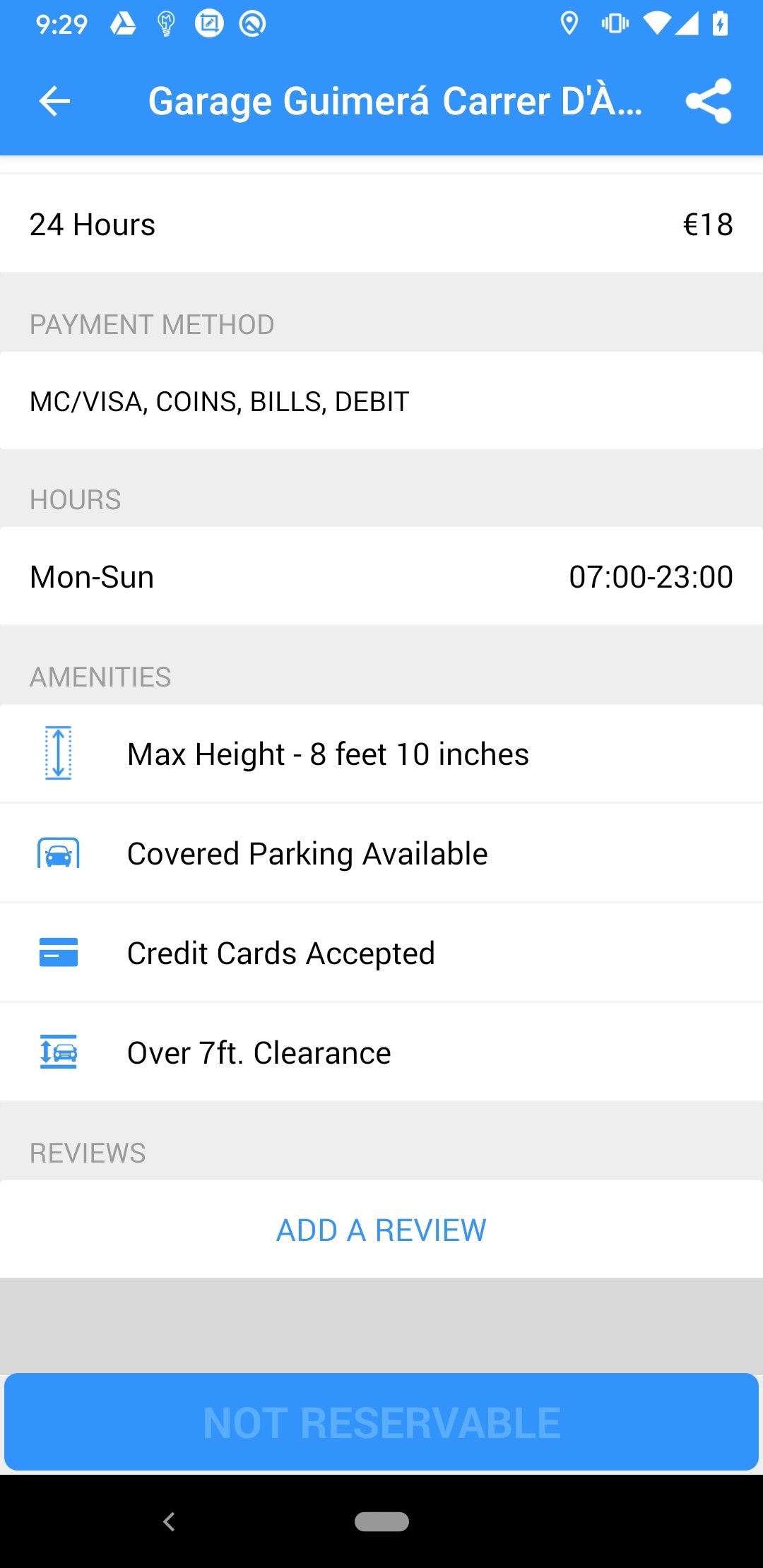Screen dimensions: 763x1568
Task: Go back using the app bar arrow
Action: [x=54, y=101]
